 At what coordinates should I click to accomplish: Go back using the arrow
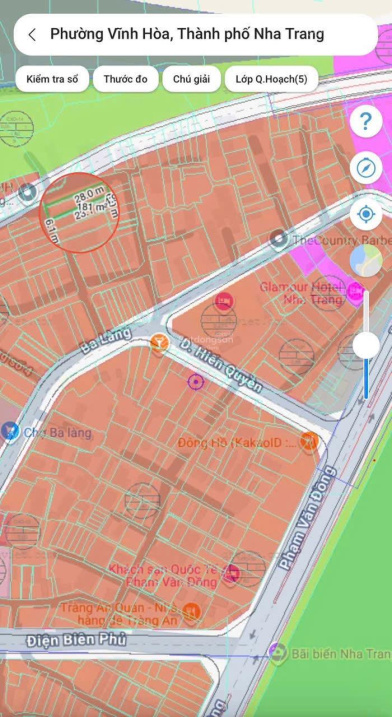click(32, 35)
